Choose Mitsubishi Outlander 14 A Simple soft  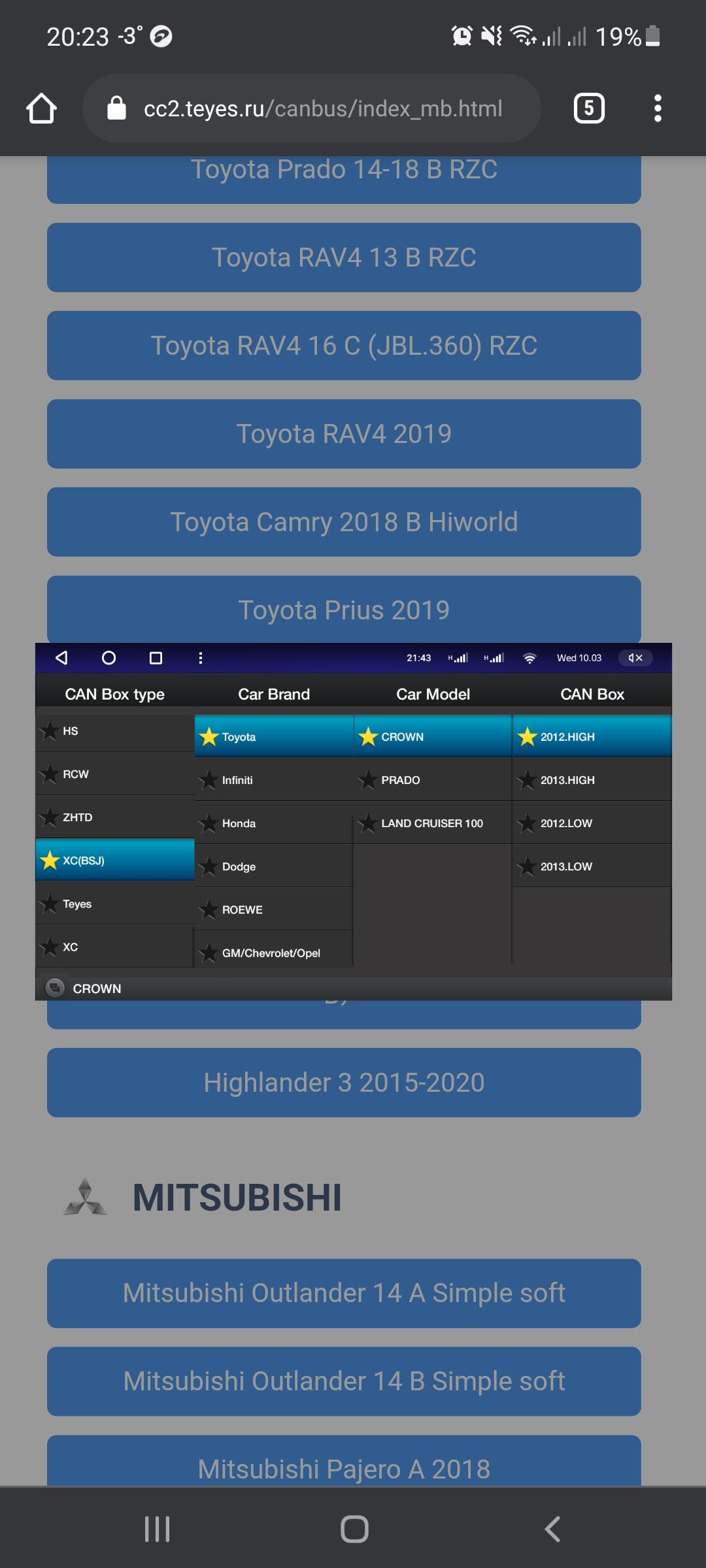344,1293
